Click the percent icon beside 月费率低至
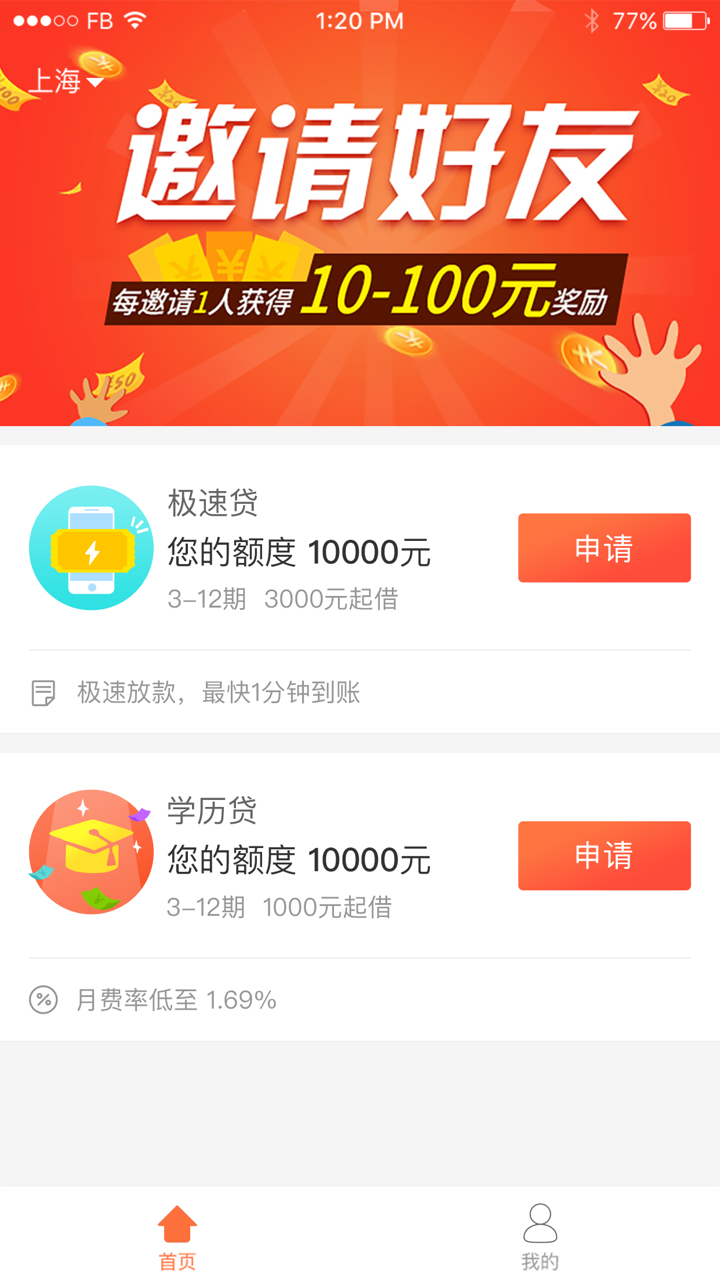The image size is (720, 1280). click(x=42, y=998)
